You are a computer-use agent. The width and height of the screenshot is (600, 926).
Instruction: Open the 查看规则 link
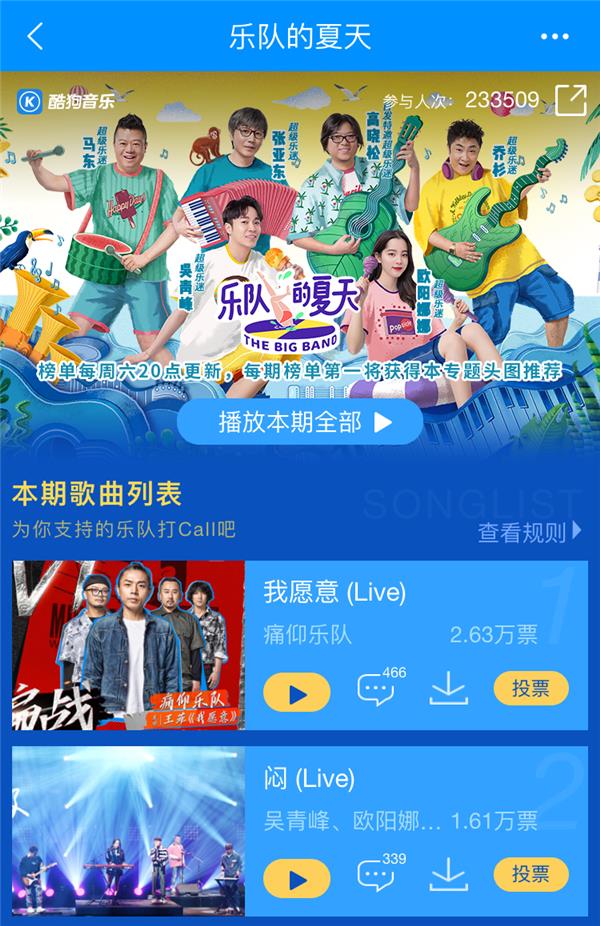pos(529,532)
